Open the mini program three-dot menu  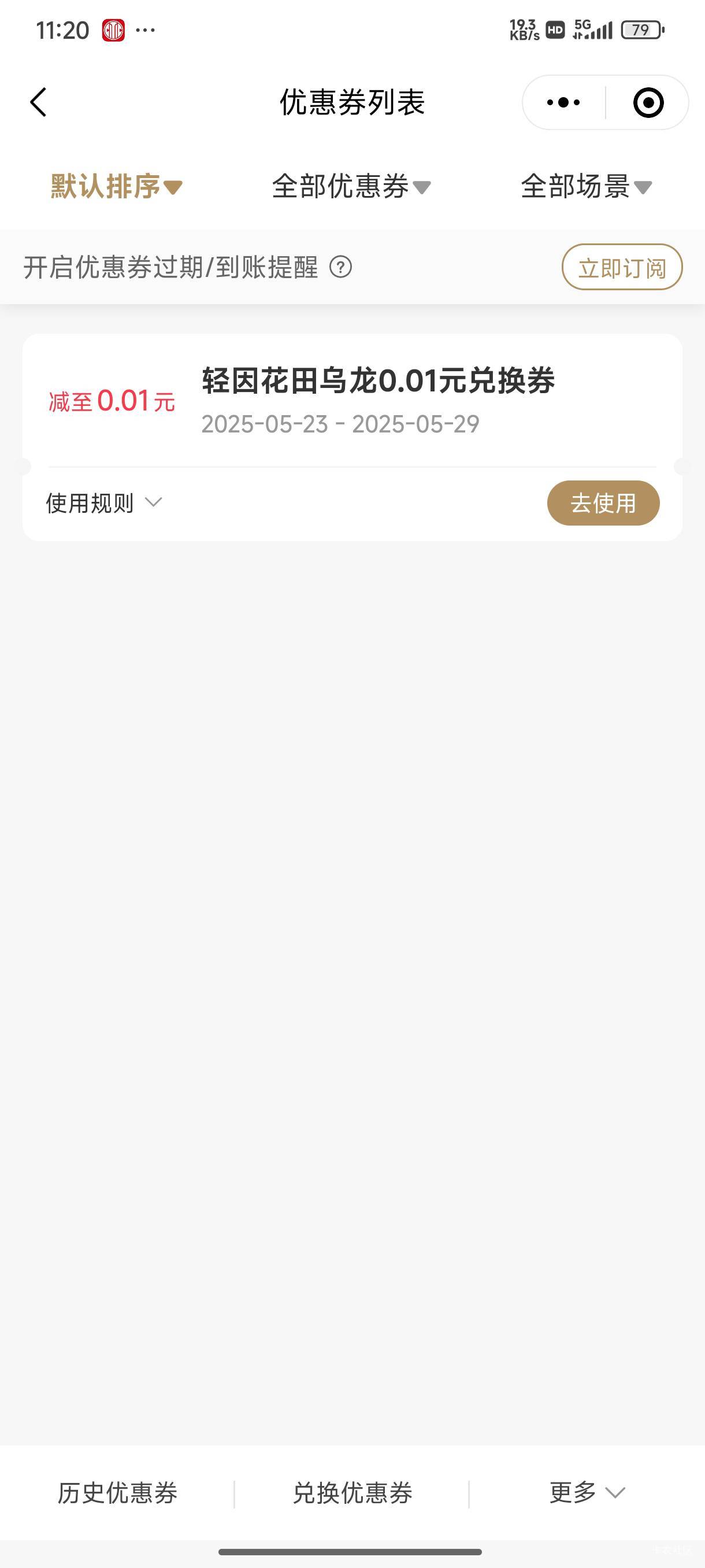[563, 102]
